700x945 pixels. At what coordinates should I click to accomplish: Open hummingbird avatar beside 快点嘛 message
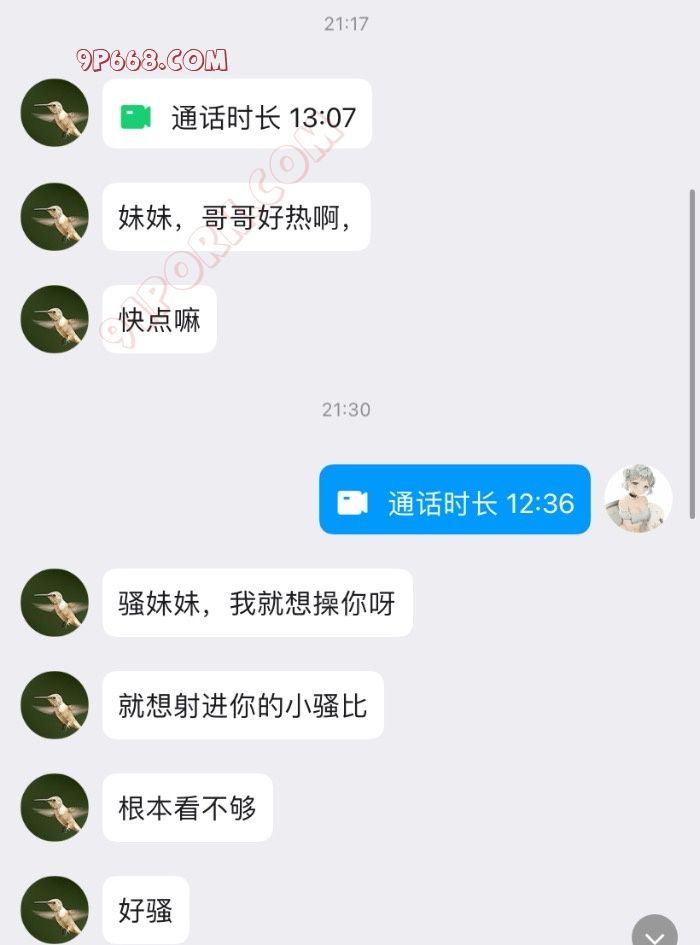coord(55,319)
